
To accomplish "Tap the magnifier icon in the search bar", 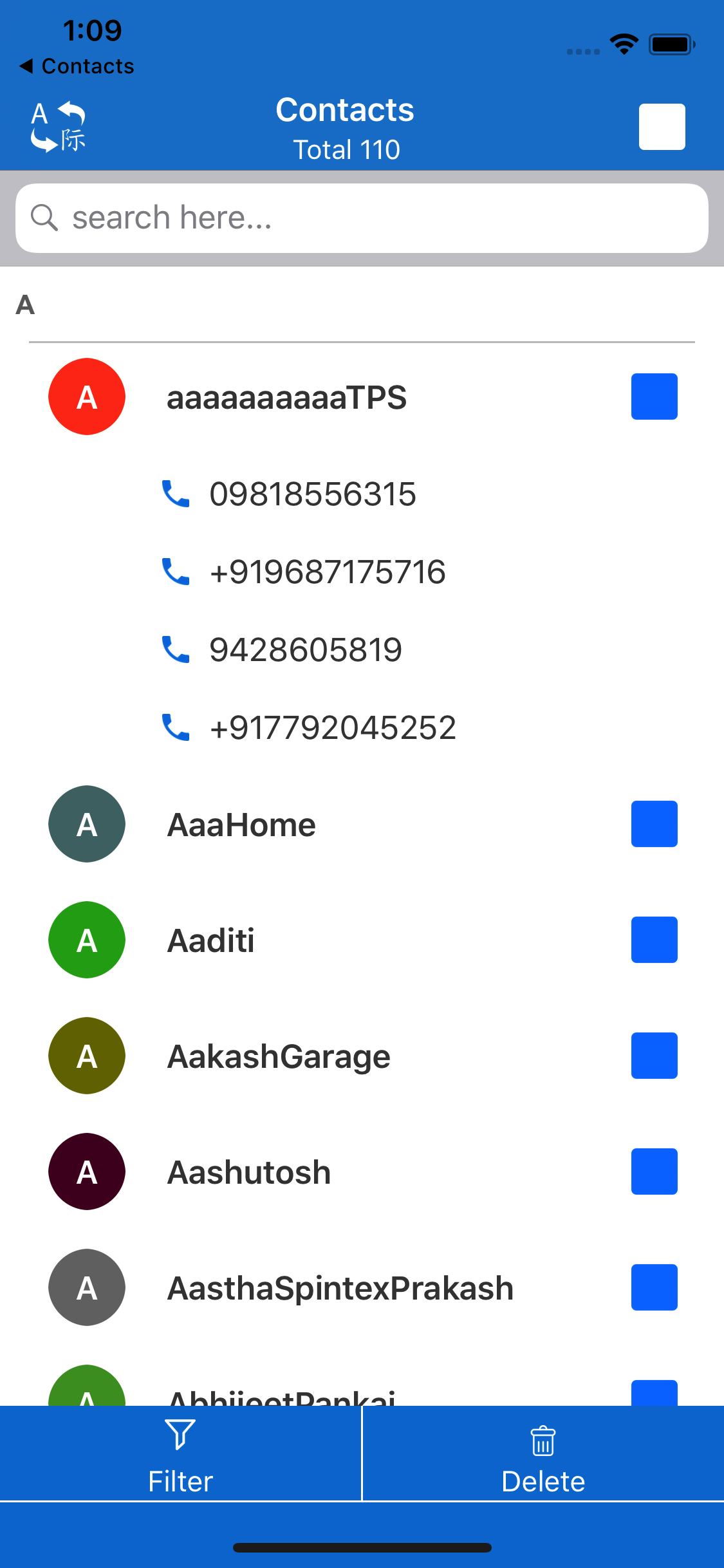I will coord(44,218).
